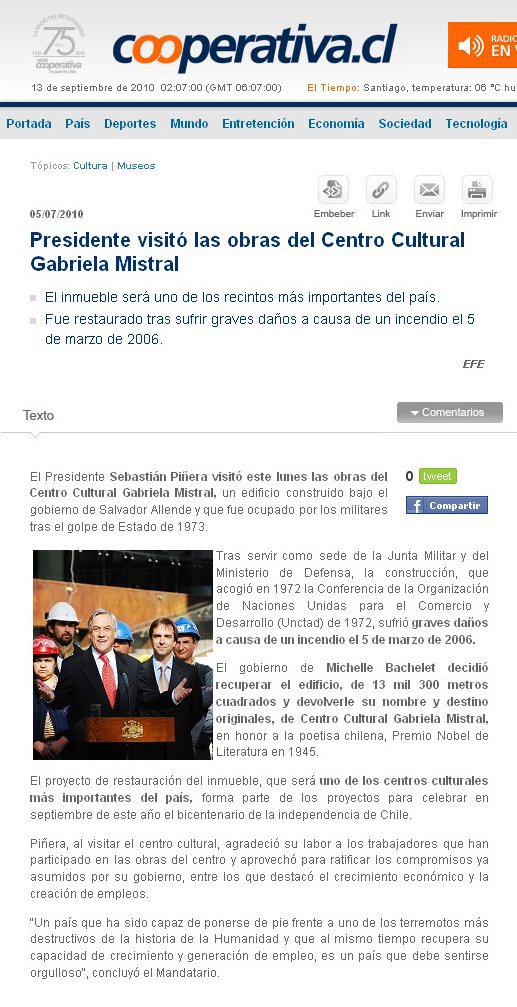Tap the Embeber icon
517x1007 pixels.
pyautogui.click(x=334, y=190)
